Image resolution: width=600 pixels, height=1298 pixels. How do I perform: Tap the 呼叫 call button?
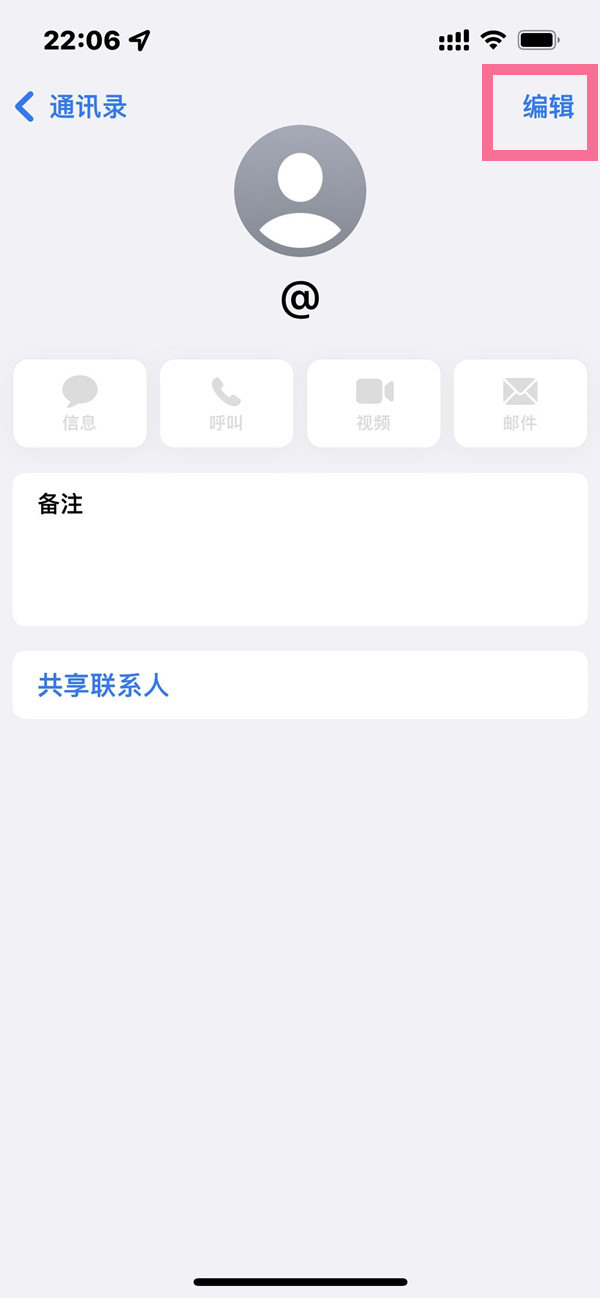tap(226, 403)
